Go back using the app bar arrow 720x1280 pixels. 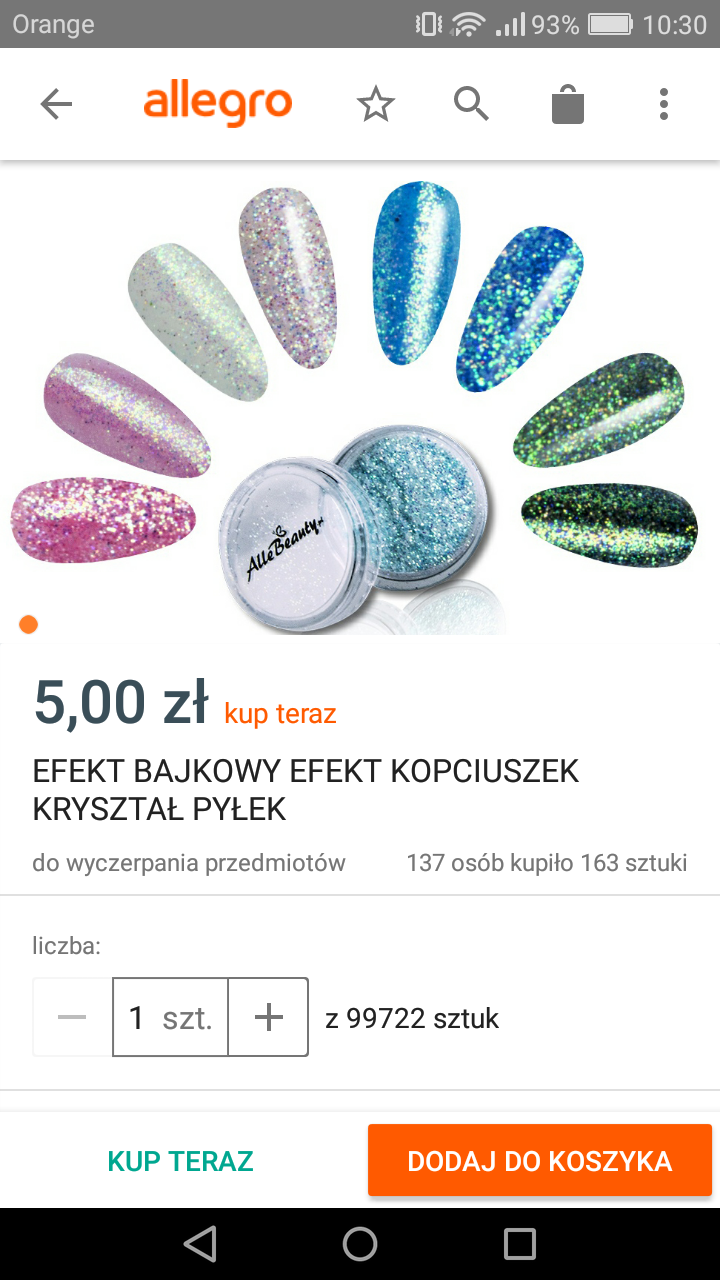pyautogui.click(x=56, y=104)
